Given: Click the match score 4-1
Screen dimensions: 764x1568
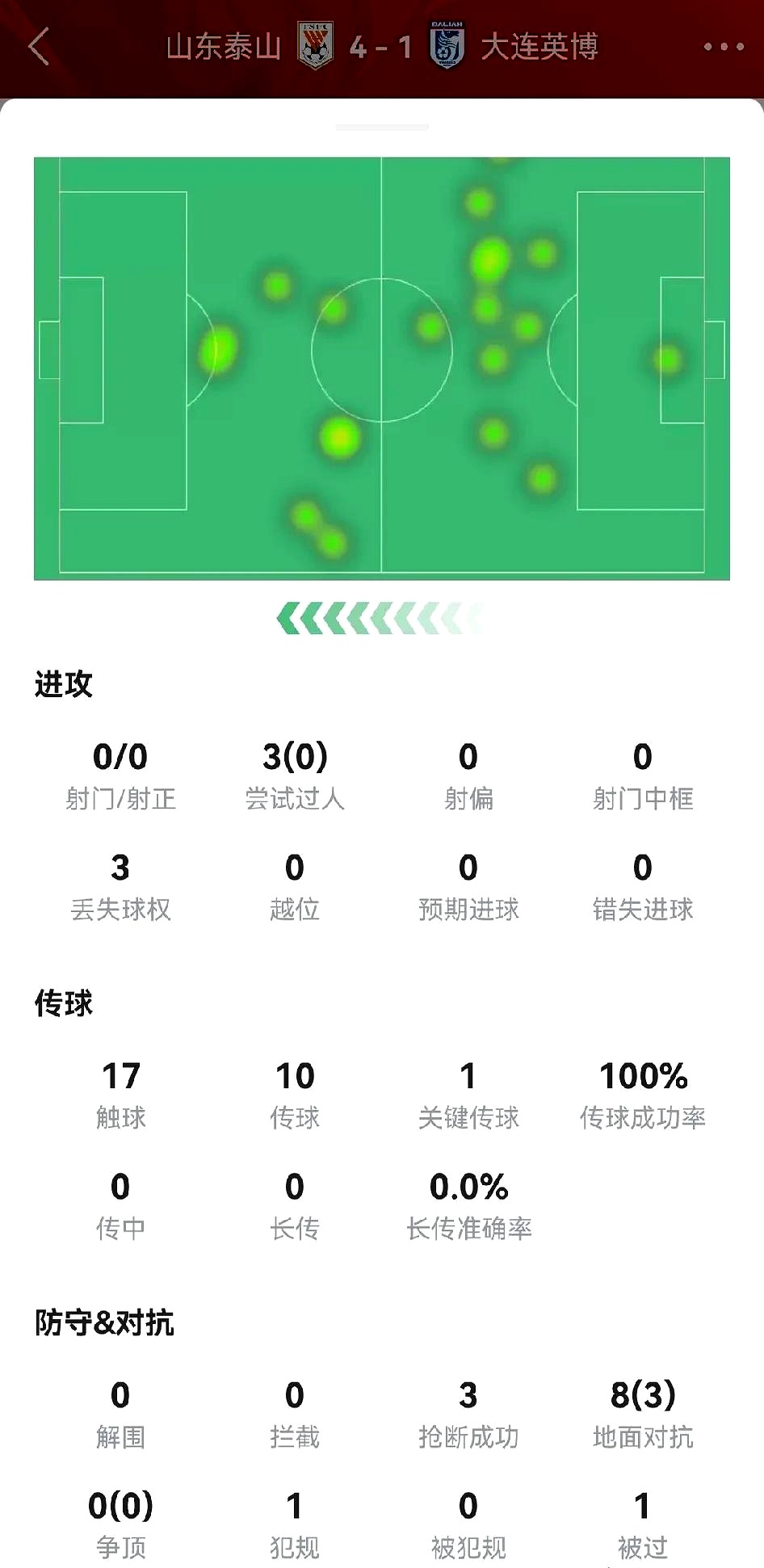Looking at the screenshot, I should pyautogui.click(x=382, y=46).
